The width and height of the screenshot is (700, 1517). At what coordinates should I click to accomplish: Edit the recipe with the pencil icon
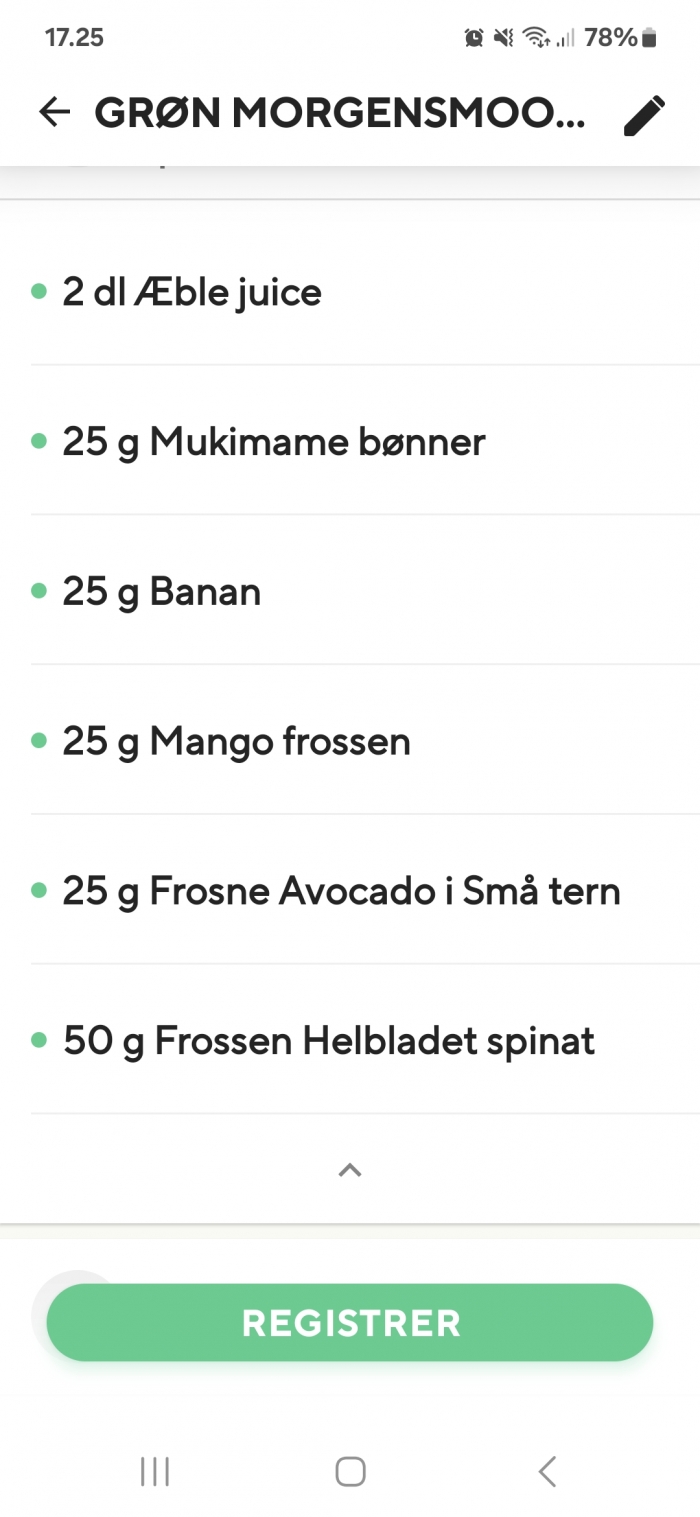coord(644,114)
